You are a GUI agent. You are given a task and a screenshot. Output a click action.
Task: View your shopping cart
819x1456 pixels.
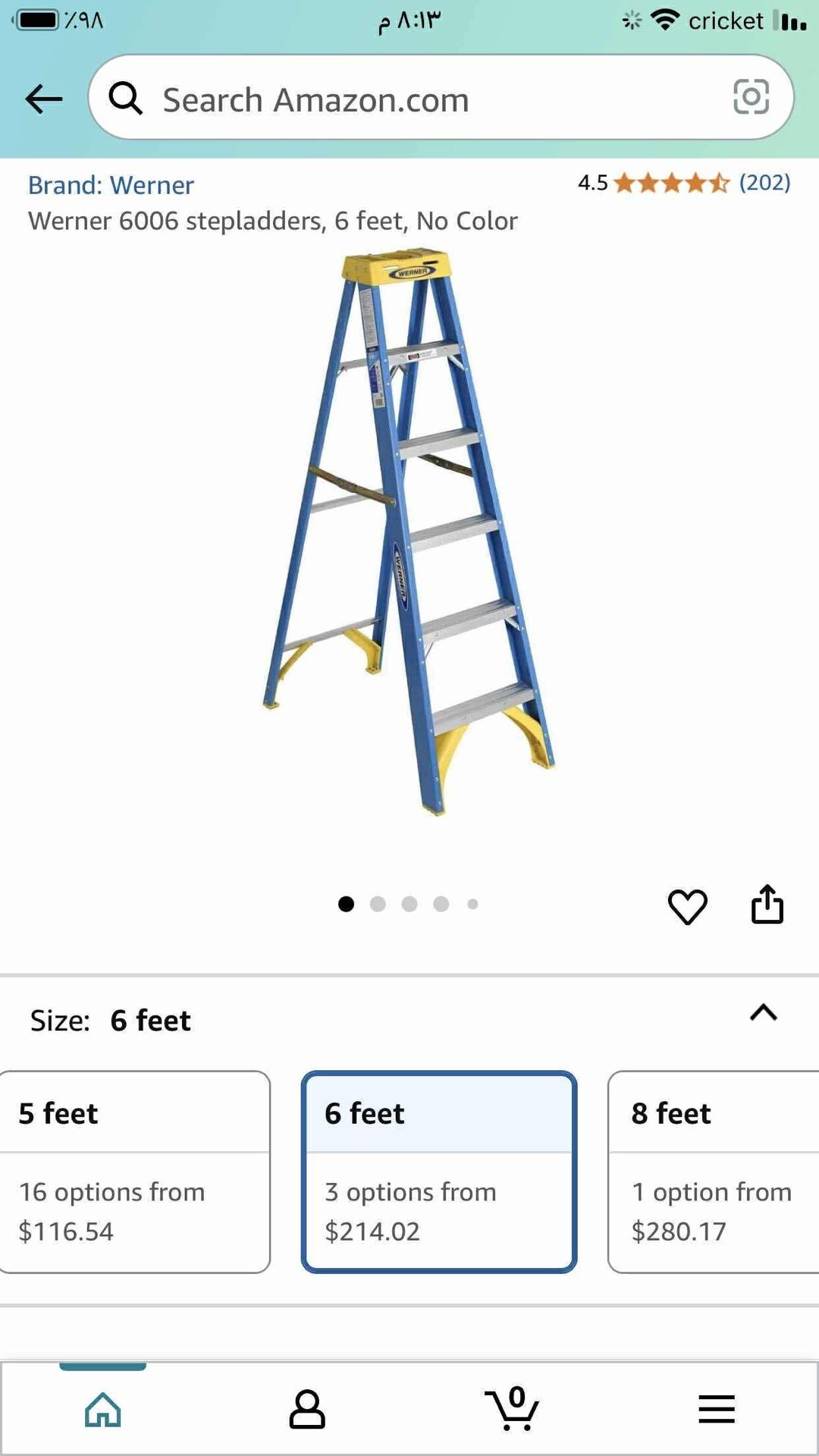click(x=512, y=1408)
